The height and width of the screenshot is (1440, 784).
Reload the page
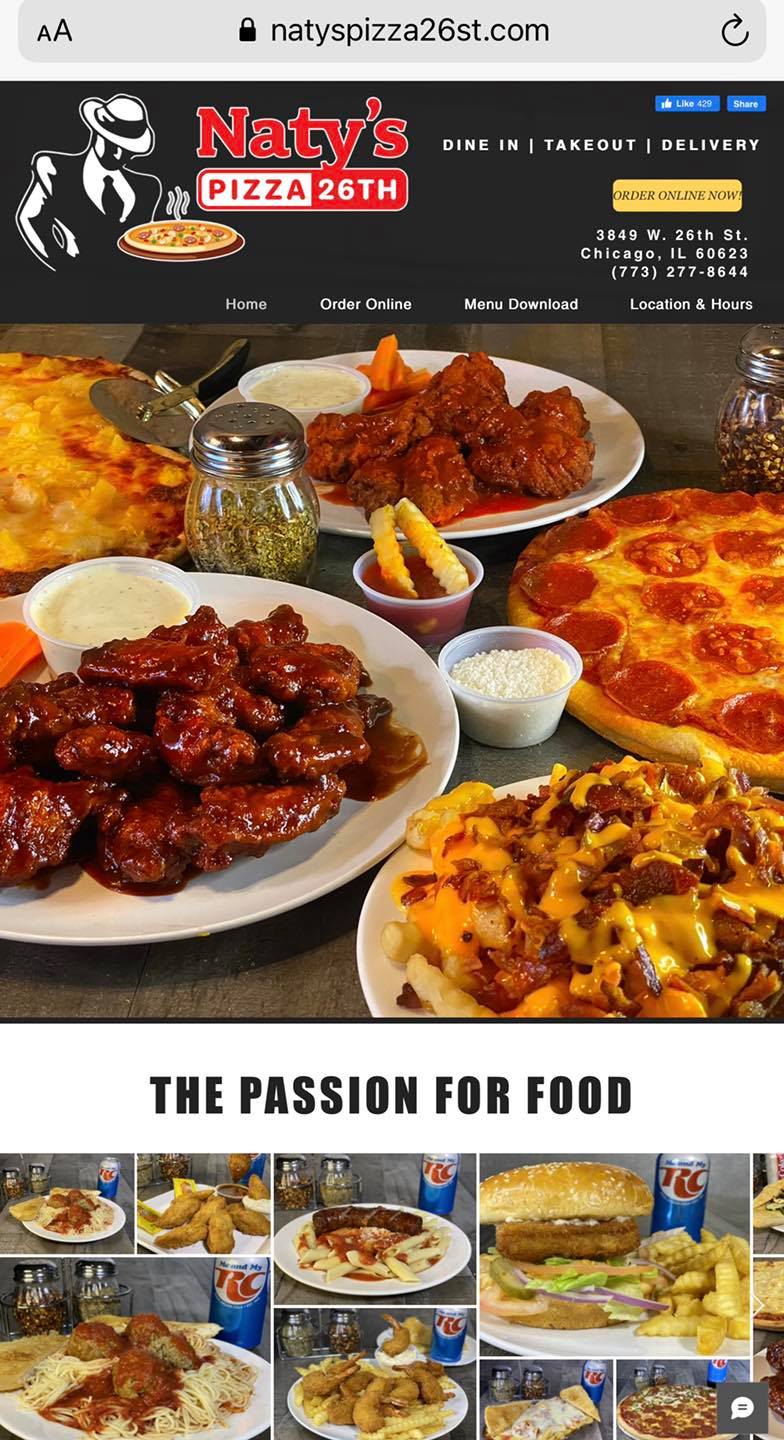[x=734, y=32]
